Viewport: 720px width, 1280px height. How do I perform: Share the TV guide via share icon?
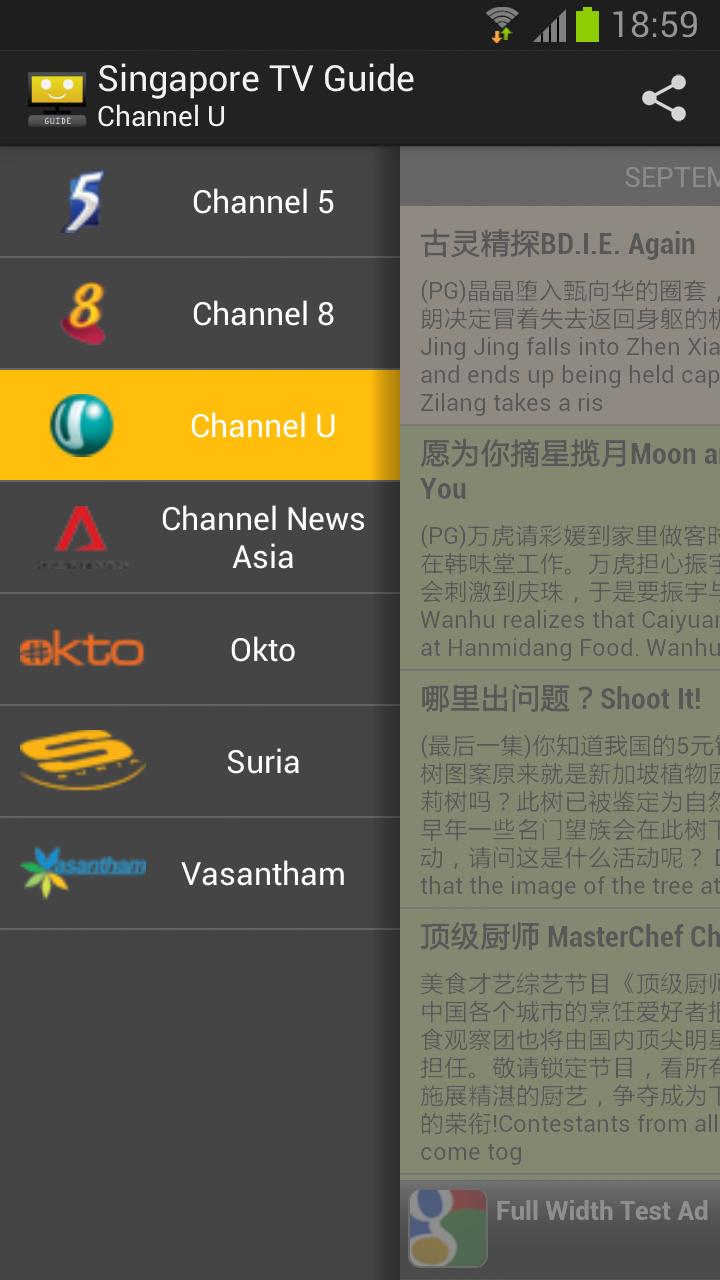click(664, 98)
